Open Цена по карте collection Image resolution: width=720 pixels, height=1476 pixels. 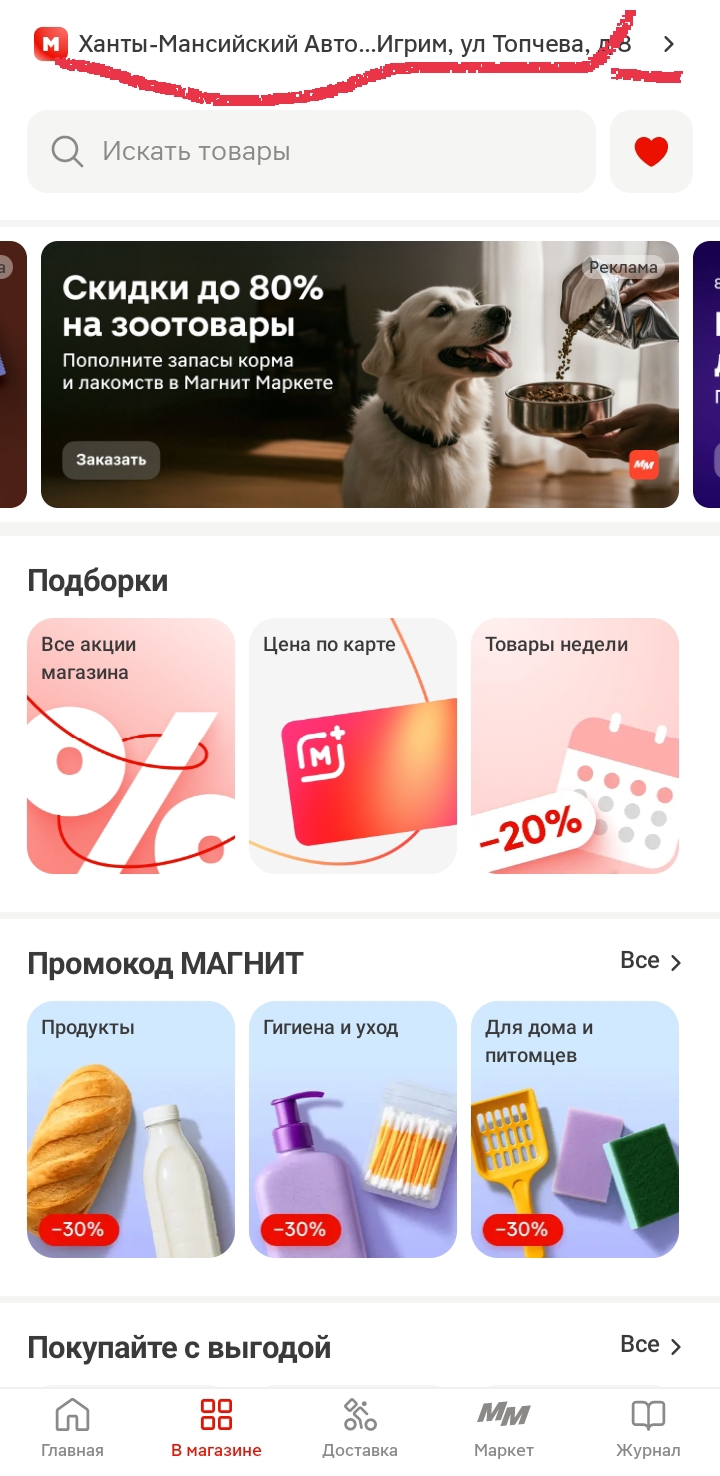(353, 746)
